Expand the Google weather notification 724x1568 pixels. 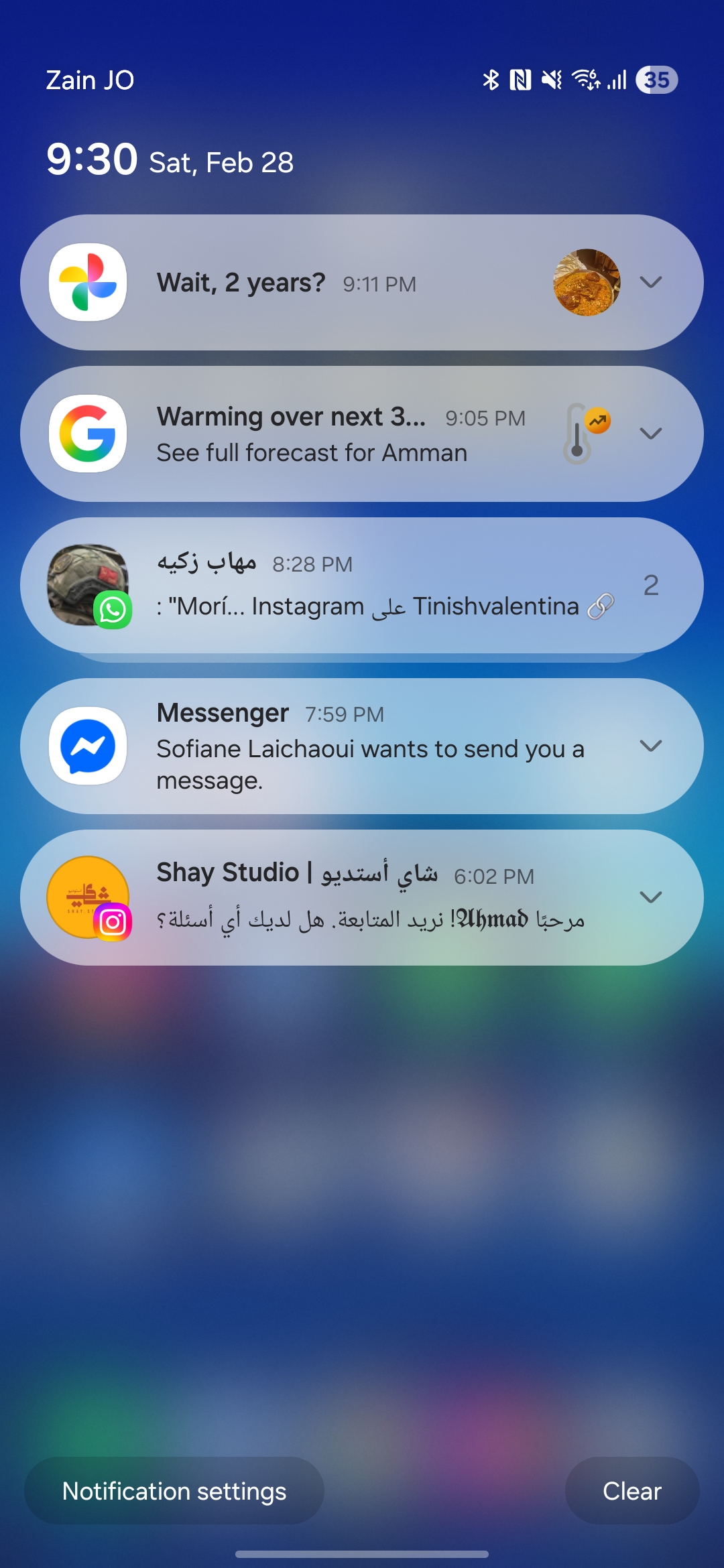(x=650, y=434)
